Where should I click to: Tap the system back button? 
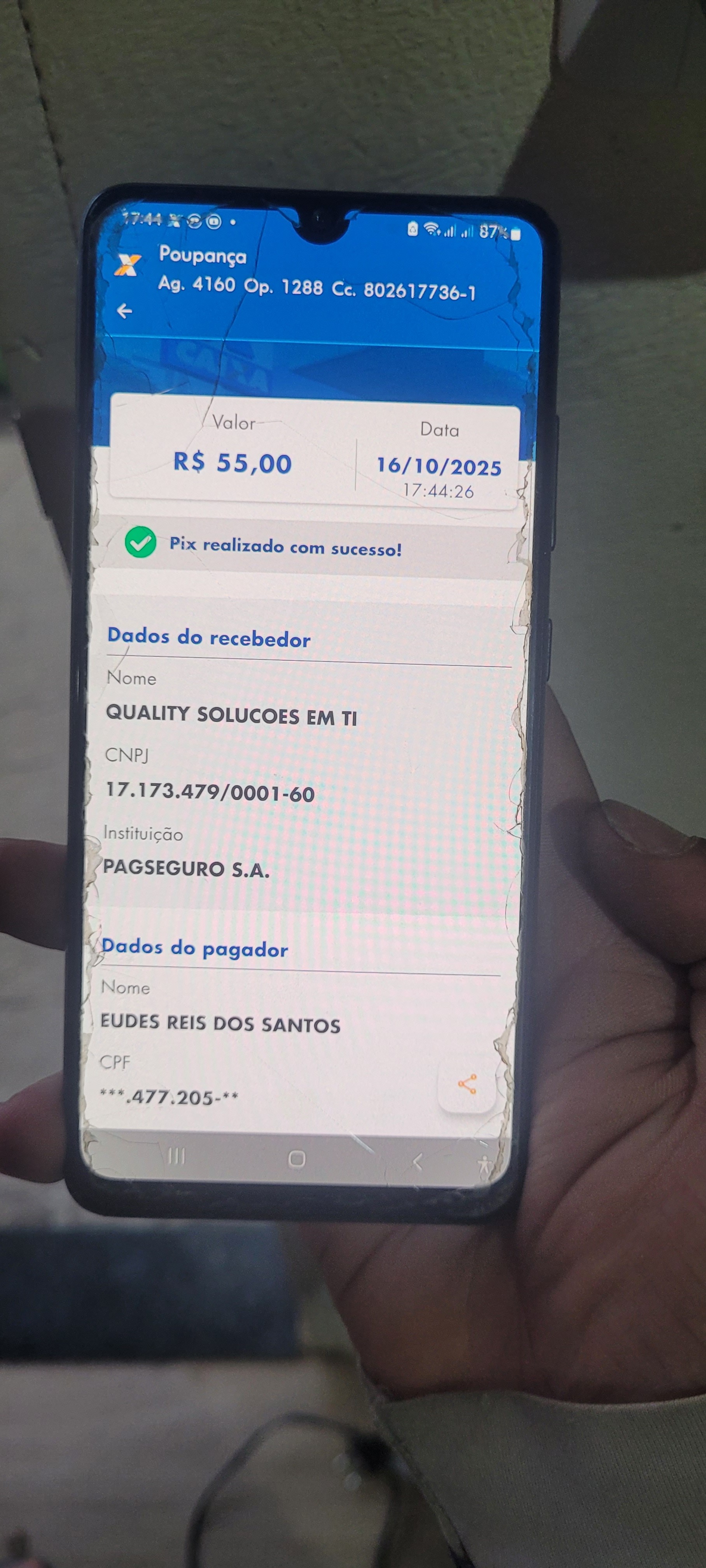click(x=417, y=1161)
